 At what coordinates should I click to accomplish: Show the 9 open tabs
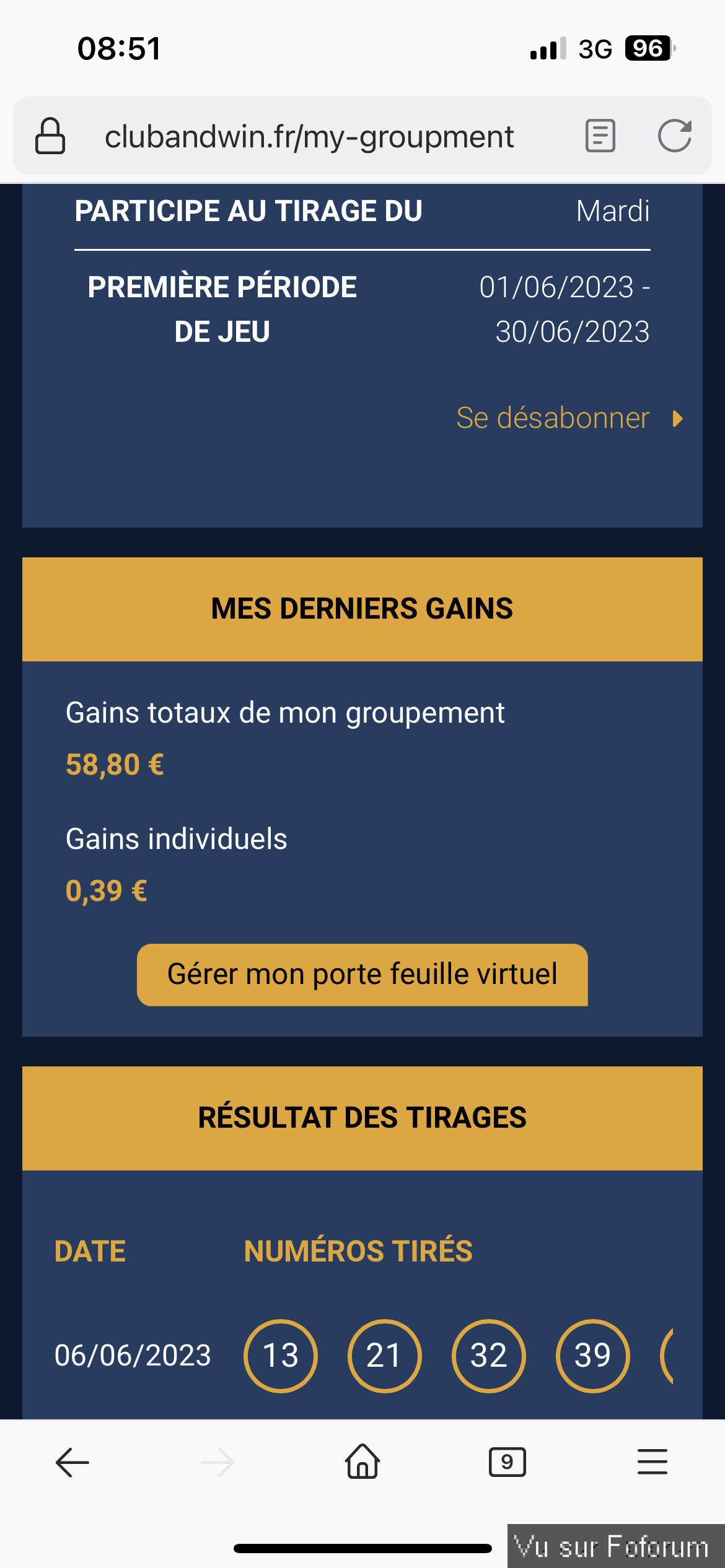click(507, 1462)
